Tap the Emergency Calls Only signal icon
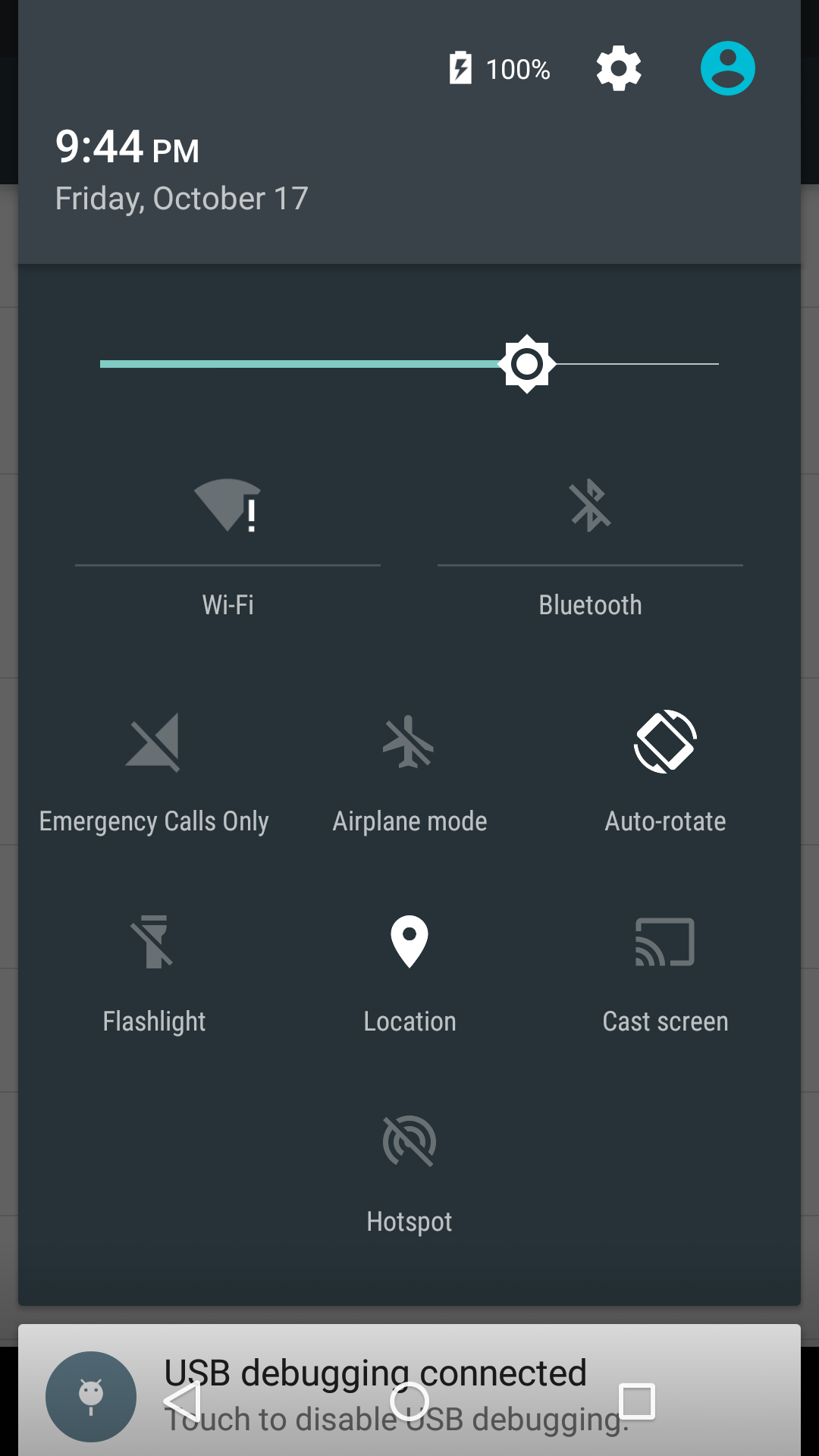 (x=154, y=743)
